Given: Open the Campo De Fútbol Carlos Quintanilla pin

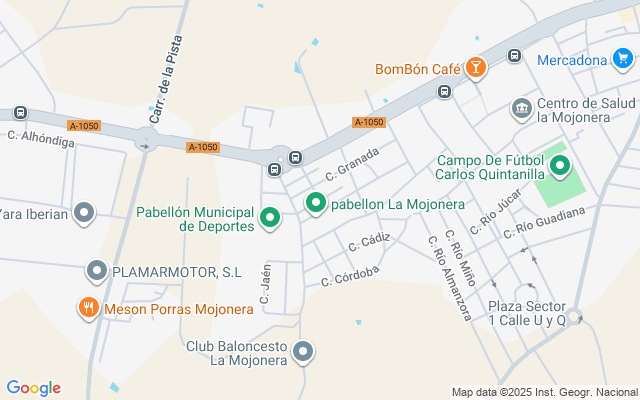Looking at the screenshot, I should (x=560, y=167).
